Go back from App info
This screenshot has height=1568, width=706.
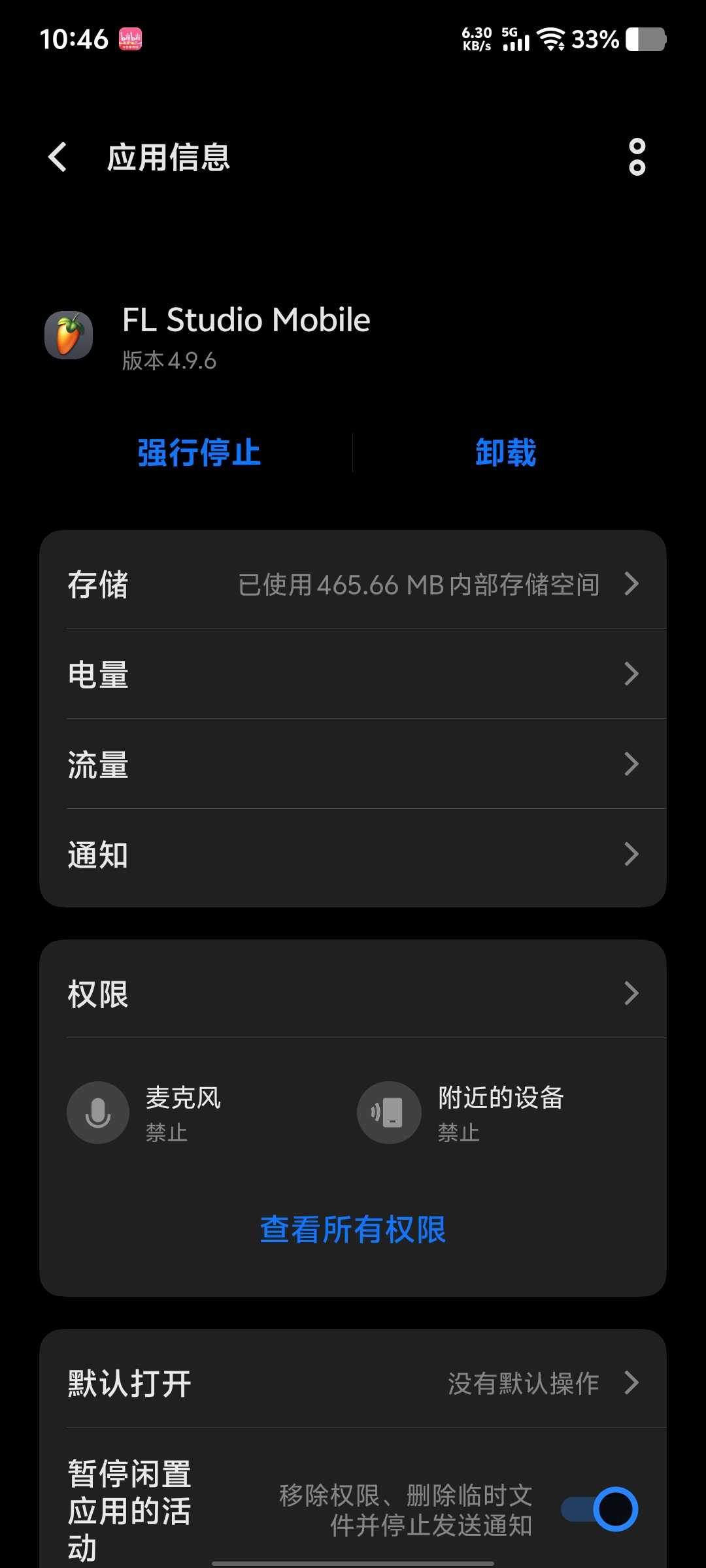(58, 157)
